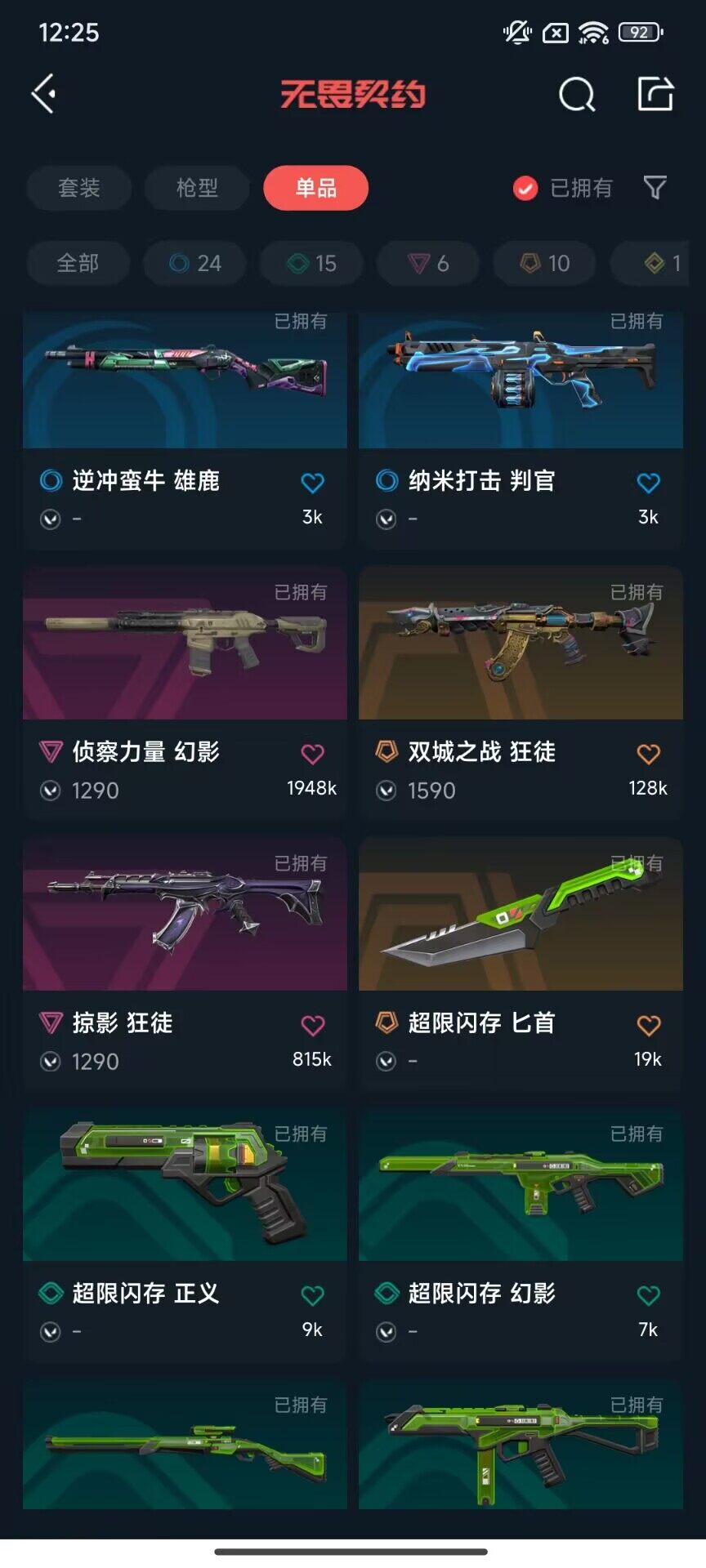Click the blue rarity badge on 逆冲蛮牛 雄鹿
This screenshot has width=706, height=1568.
pos(49,482)
